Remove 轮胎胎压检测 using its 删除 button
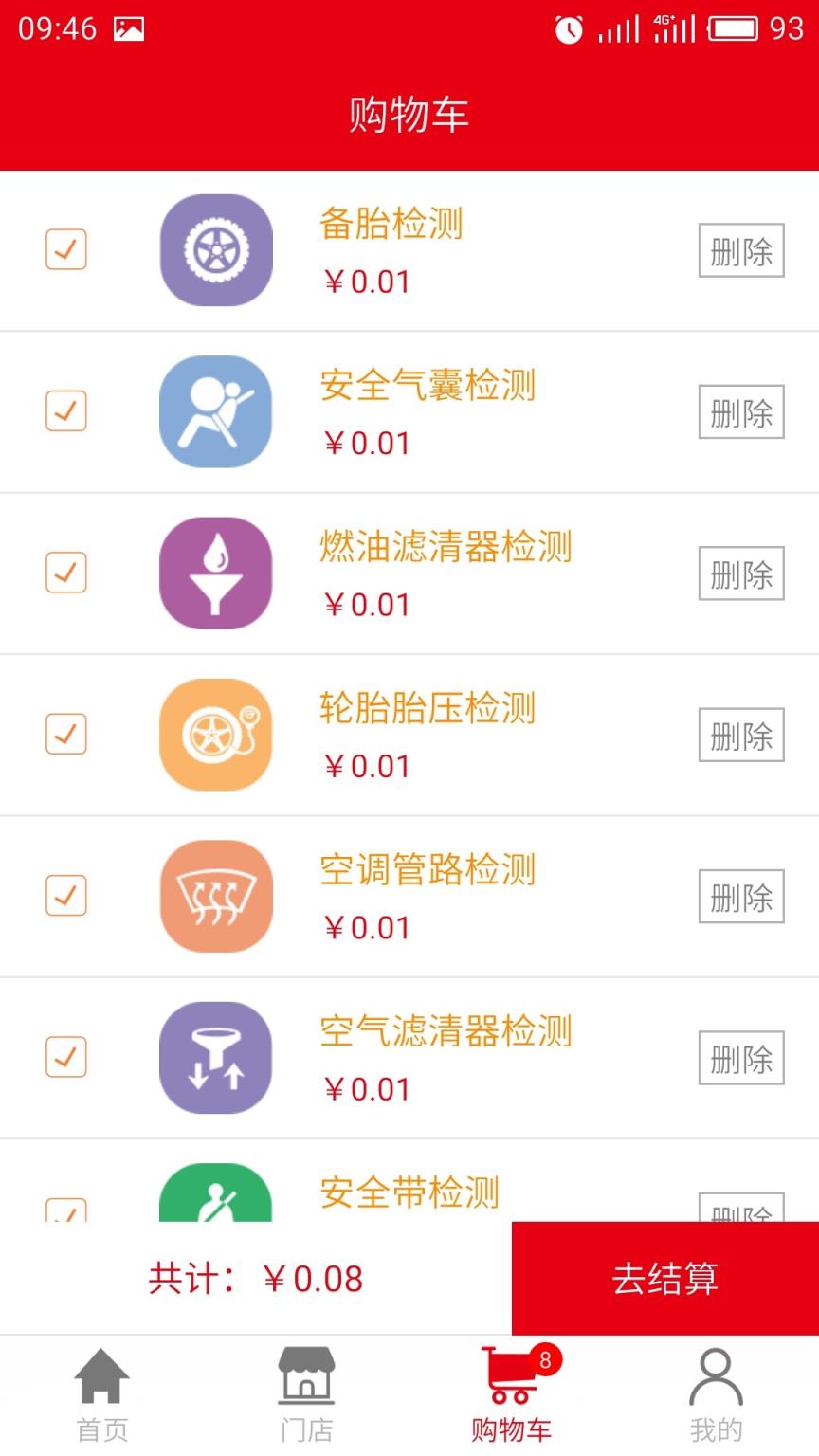Image resolution: width=819 pixels, height=1456 pixels. 740,735
